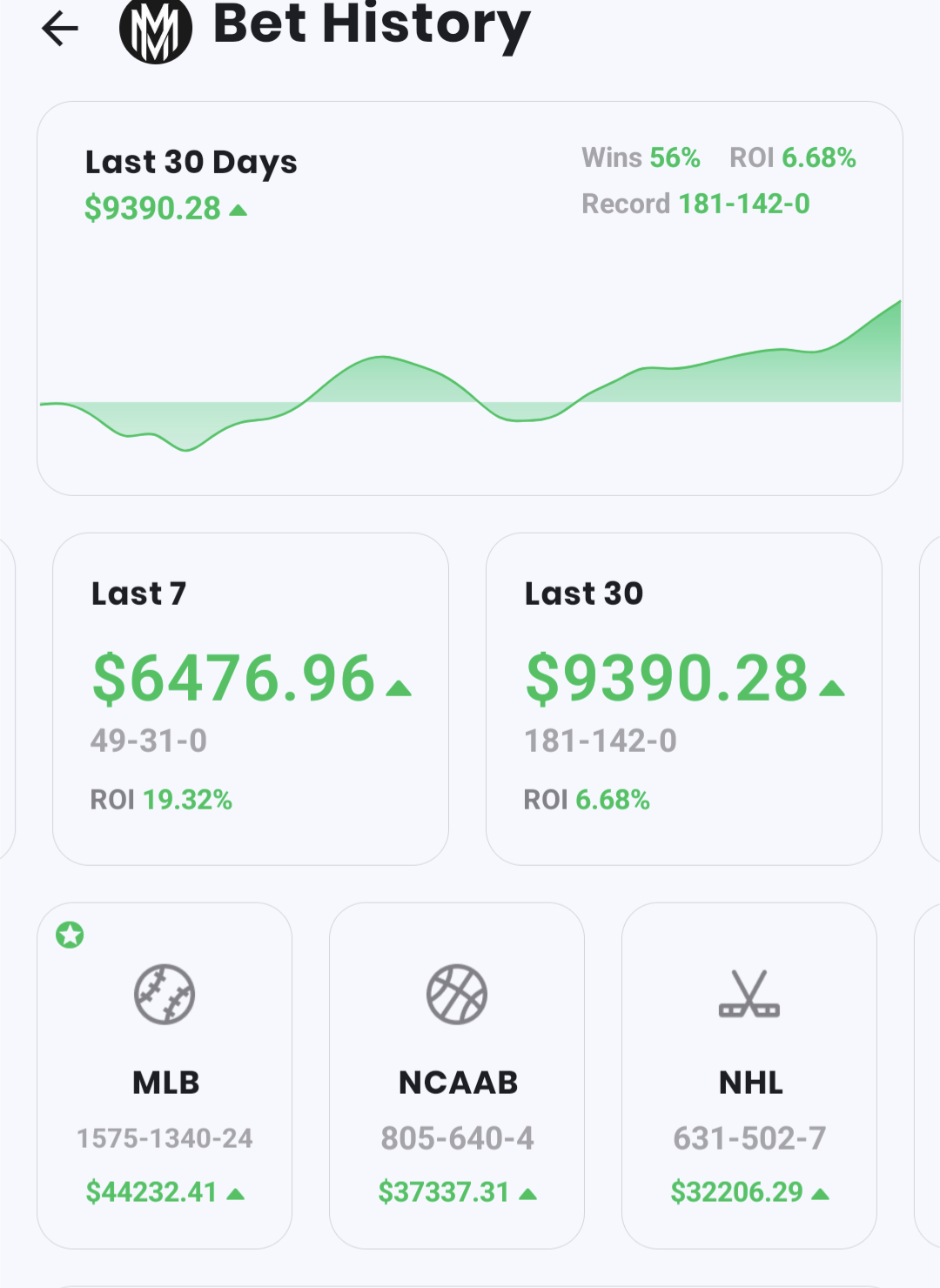Select the MLB sport card
This screenshot has width=940, height=1288.
click(164, 1075)
